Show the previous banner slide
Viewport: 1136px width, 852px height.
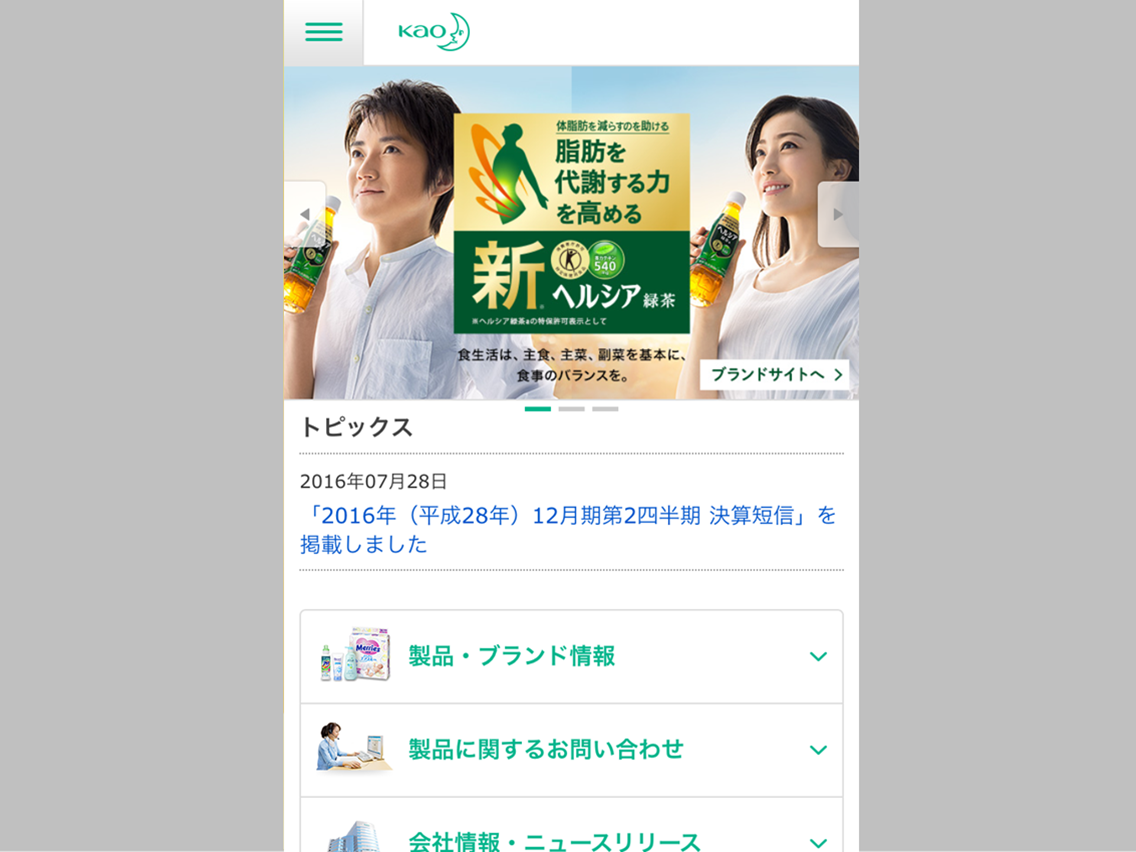click(305, 214)
